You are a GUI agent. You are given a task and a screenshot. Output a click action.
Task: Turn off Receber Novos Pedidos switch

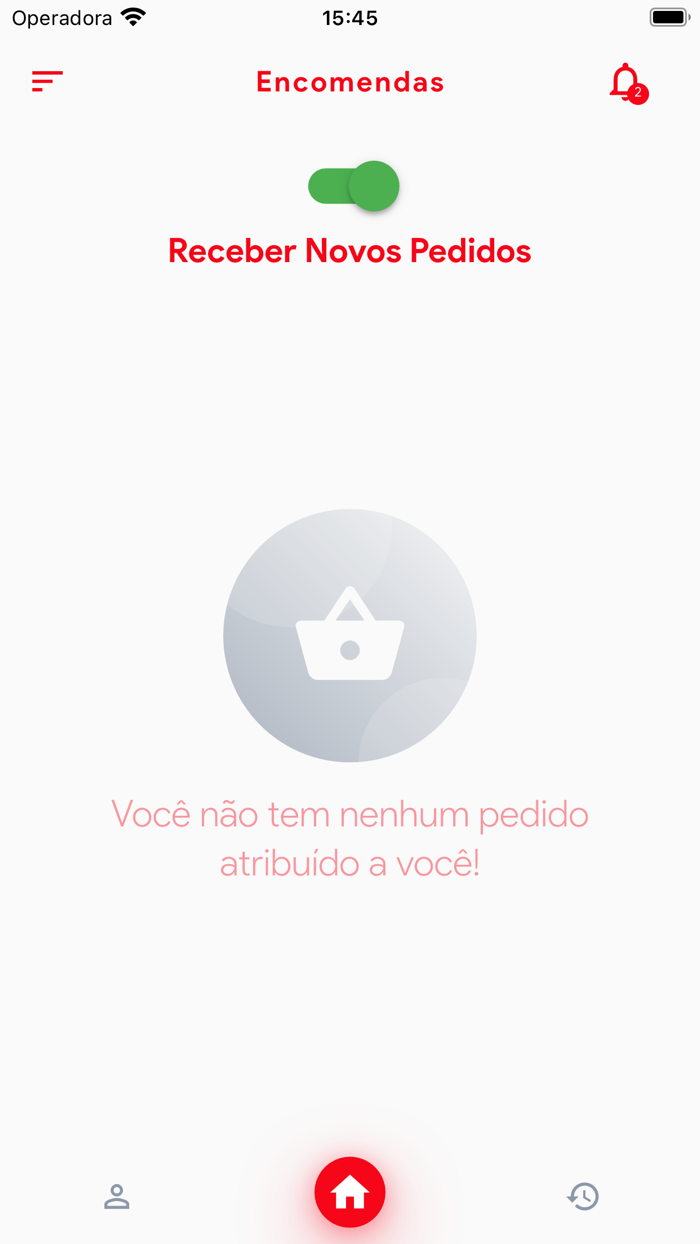pos(353,186)
